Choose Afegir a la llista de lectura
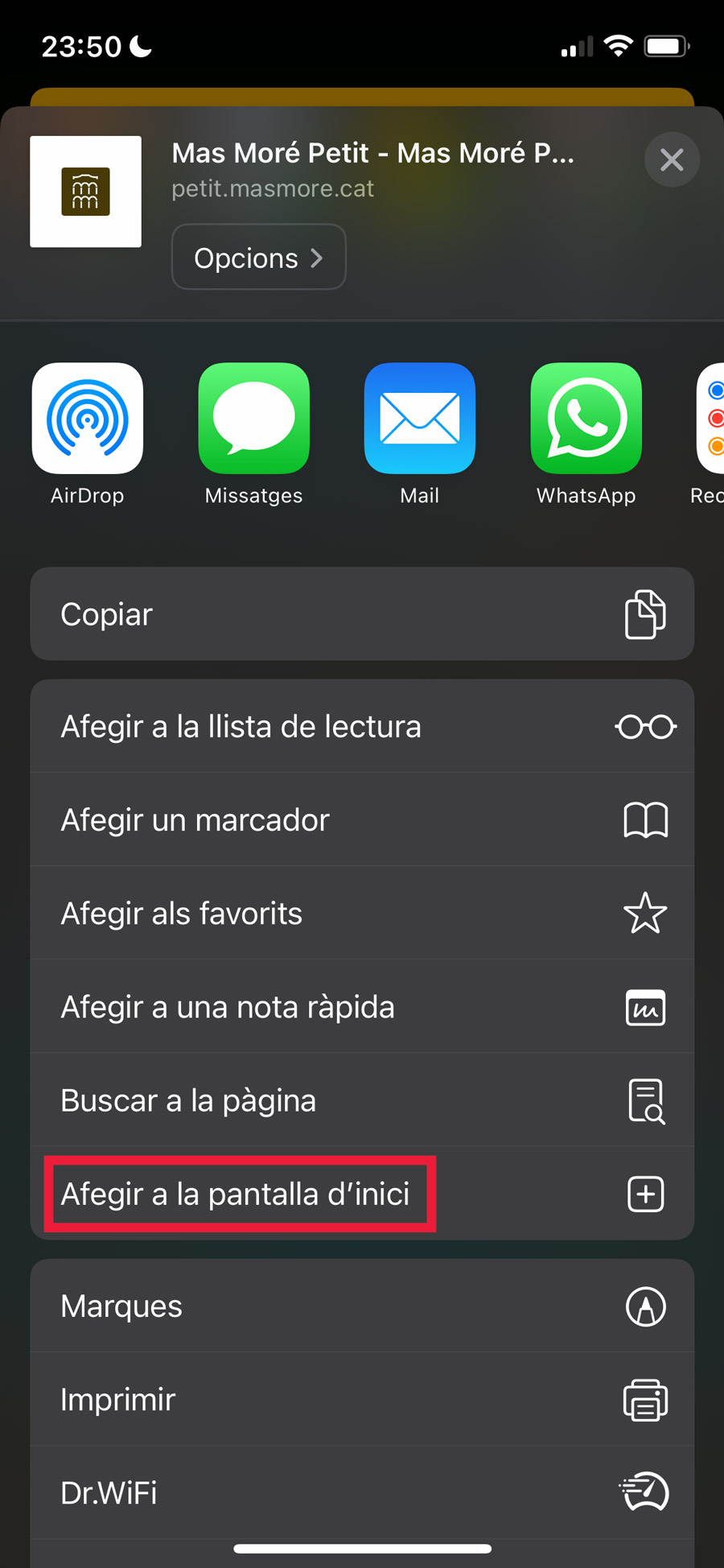724x1568 pixels. point(362,727)
